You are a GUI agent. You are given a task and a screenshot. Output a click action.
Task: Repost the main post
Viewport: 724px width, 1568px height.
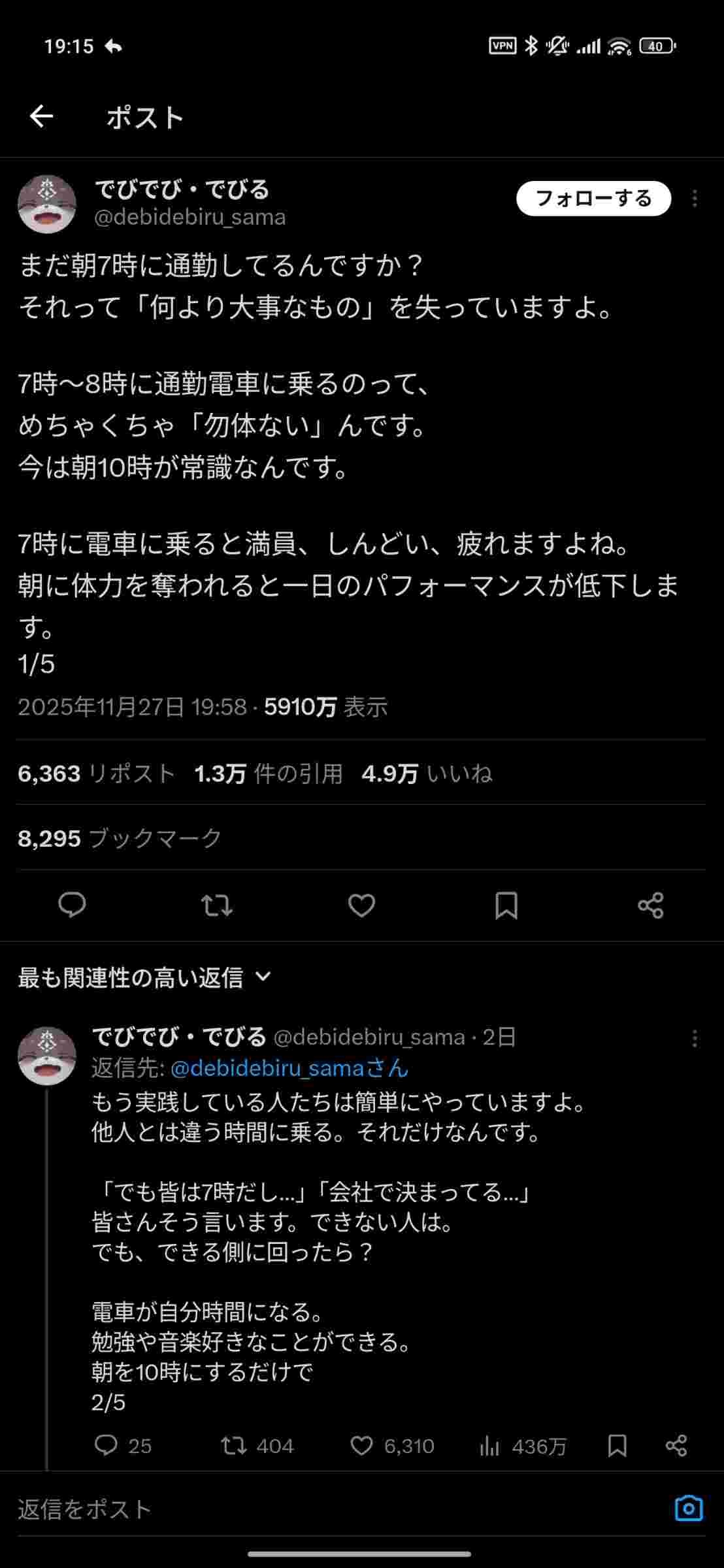pyautogui.click(x=216, y=906)
